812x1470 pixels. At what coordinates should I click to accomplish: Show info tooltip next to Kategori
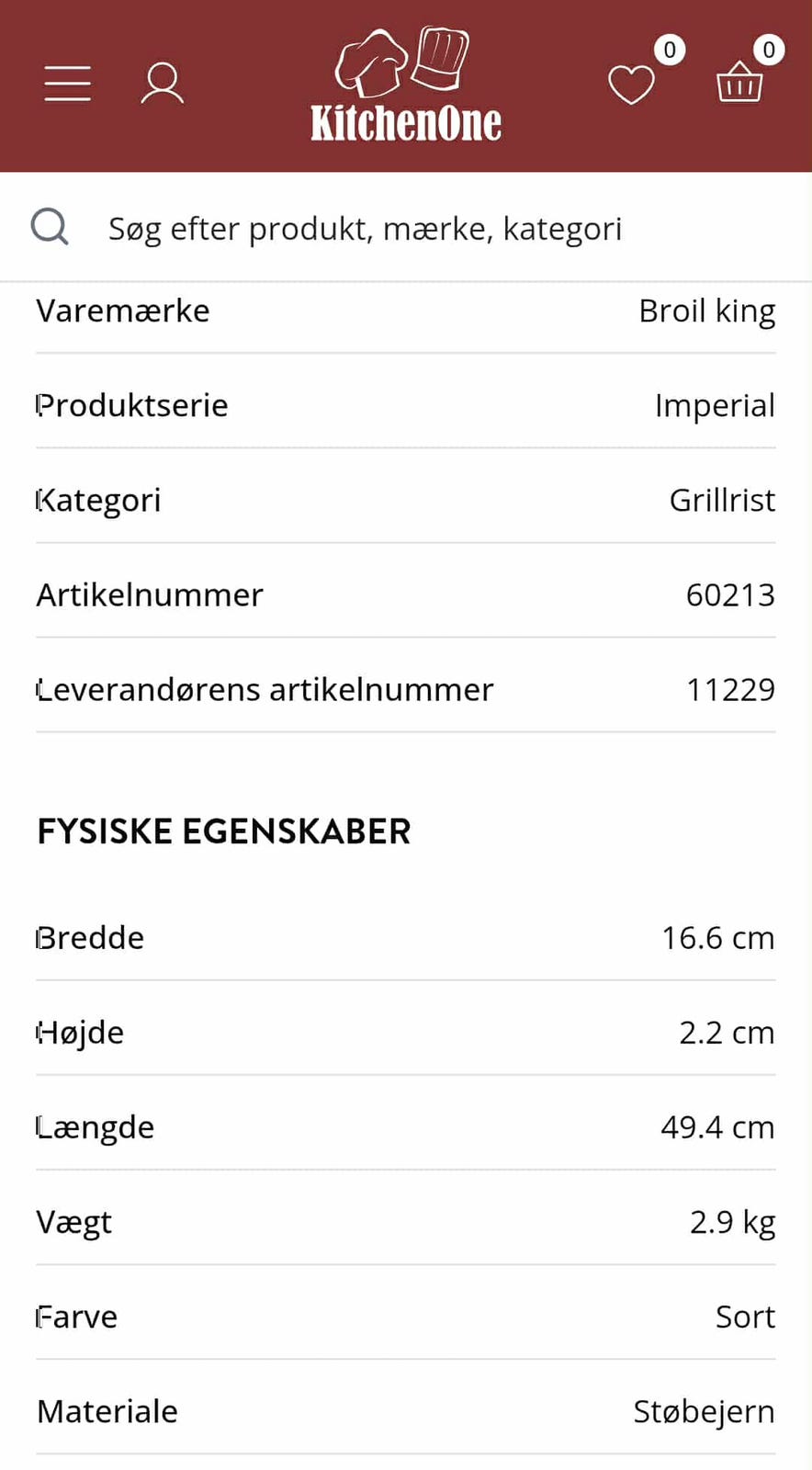pos(38,499)
